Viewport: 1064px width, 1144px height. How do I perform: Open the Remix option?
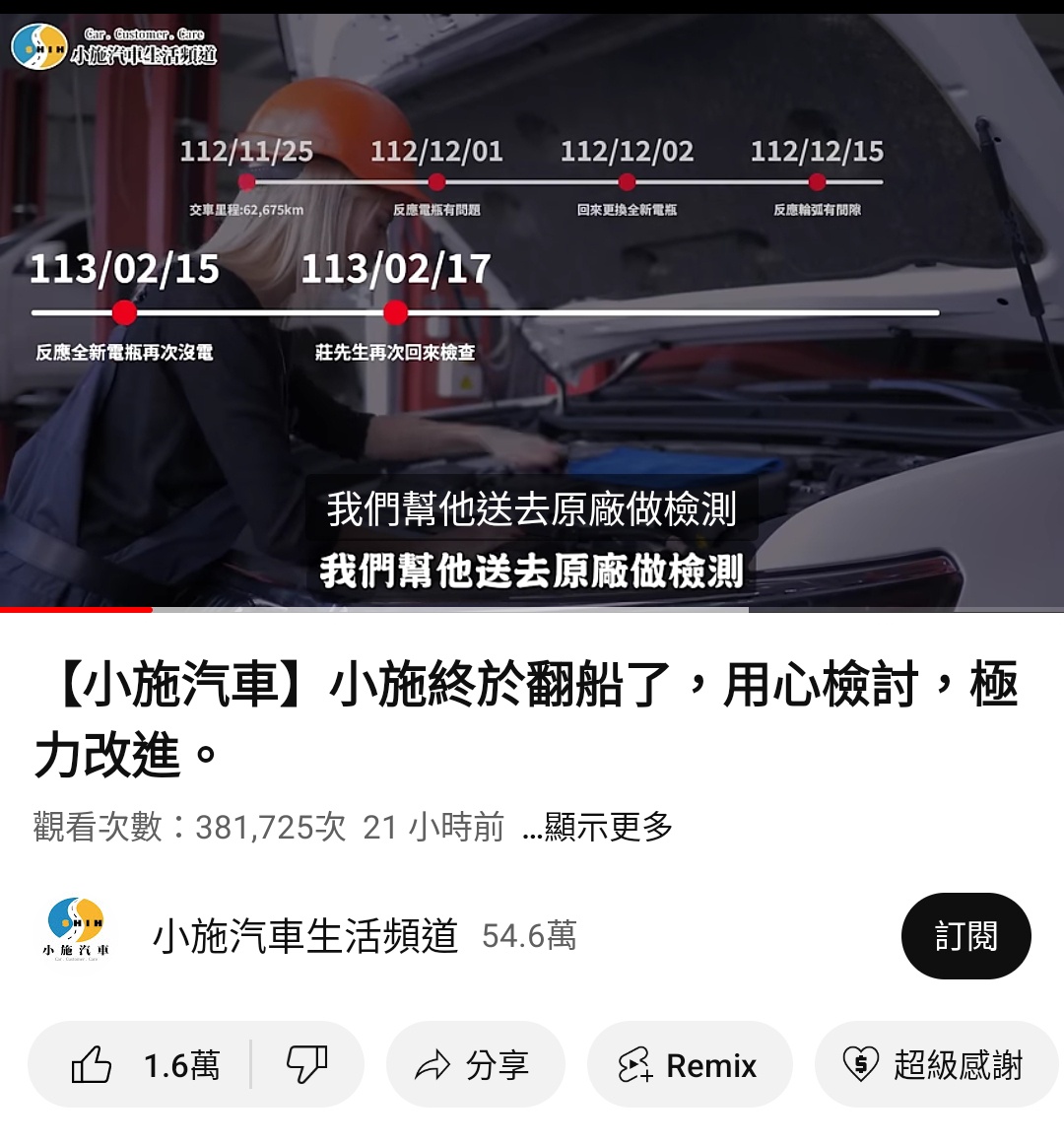tap(689, 1065)
